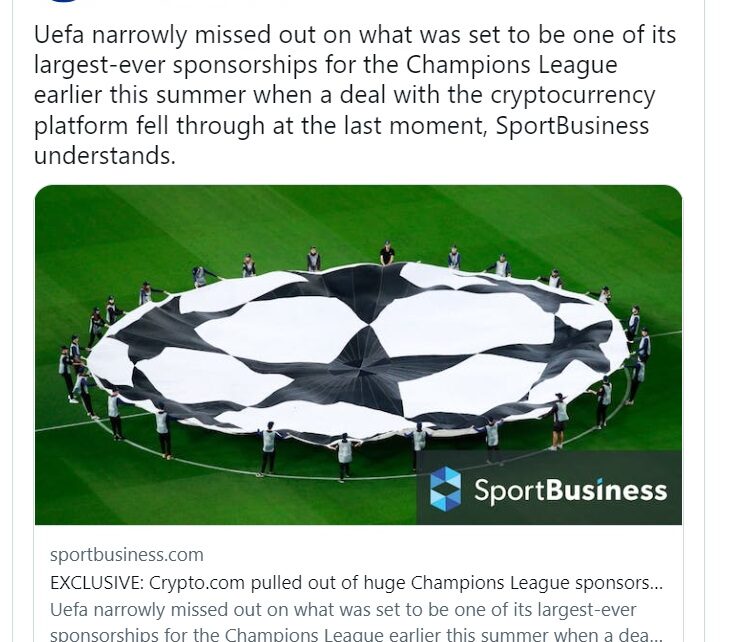This screenshot has height=642, width=738.
Task: Open the SportBusiness article preview image
Action: point(358,355)
